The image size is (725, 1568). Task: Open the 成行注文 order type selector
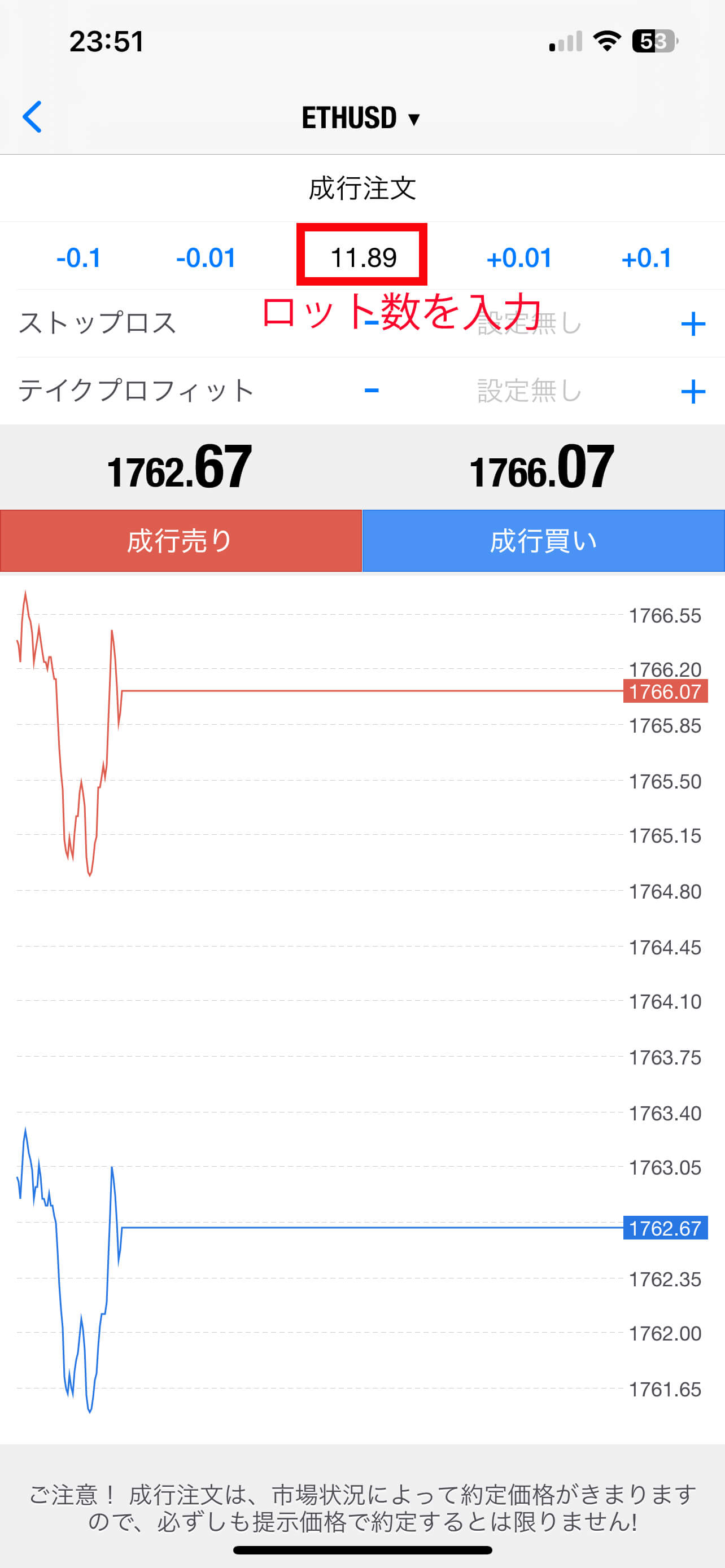pos(362,188)
